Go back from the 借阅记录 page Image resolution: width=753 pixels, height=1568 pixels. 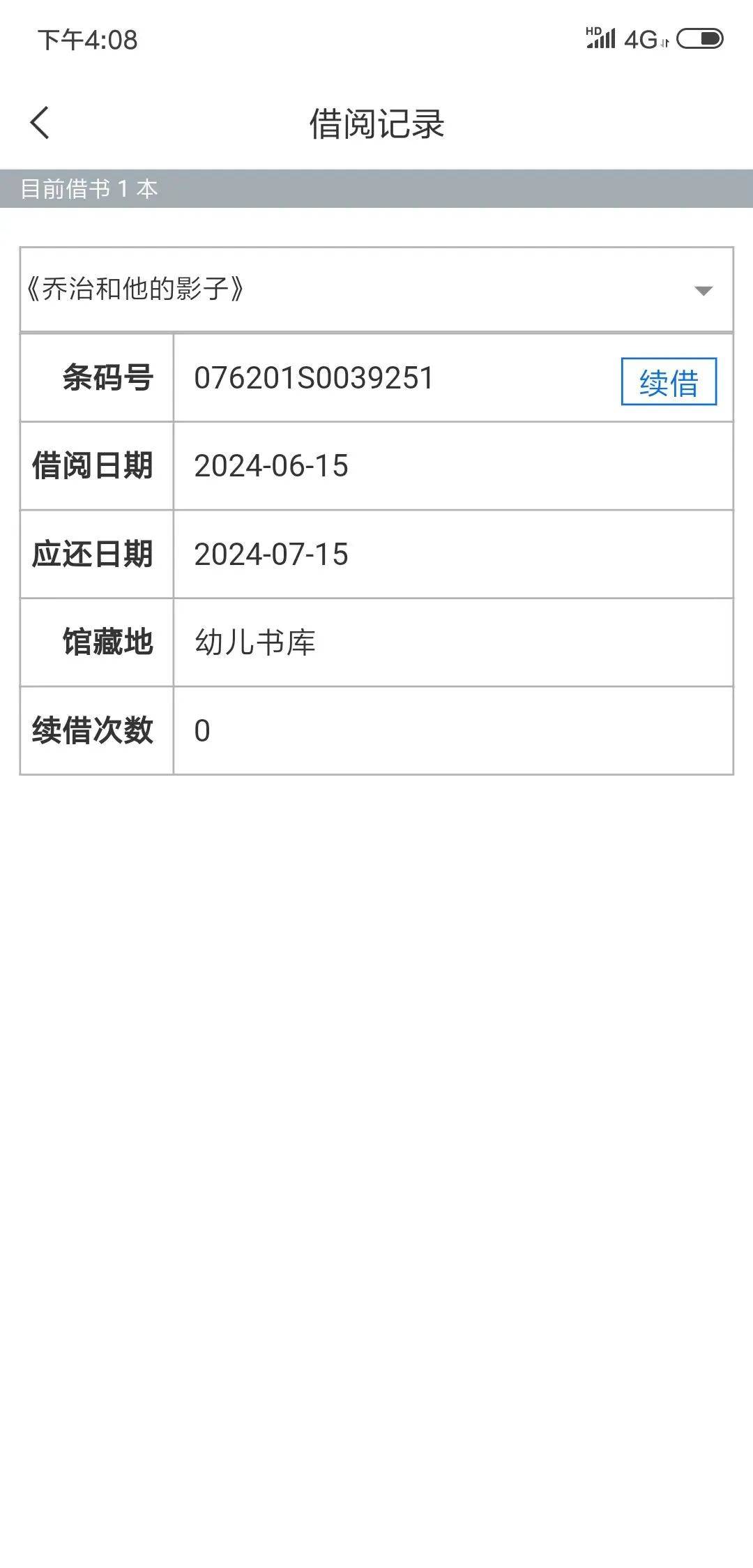[40, 123]
